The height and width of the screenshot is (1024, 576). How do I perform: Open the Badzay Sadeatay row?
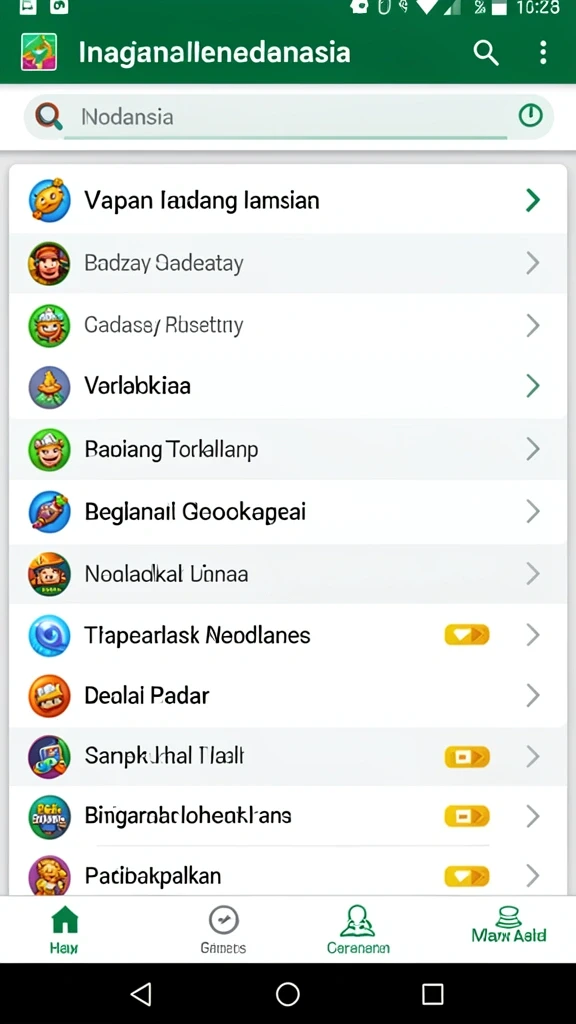288,263
